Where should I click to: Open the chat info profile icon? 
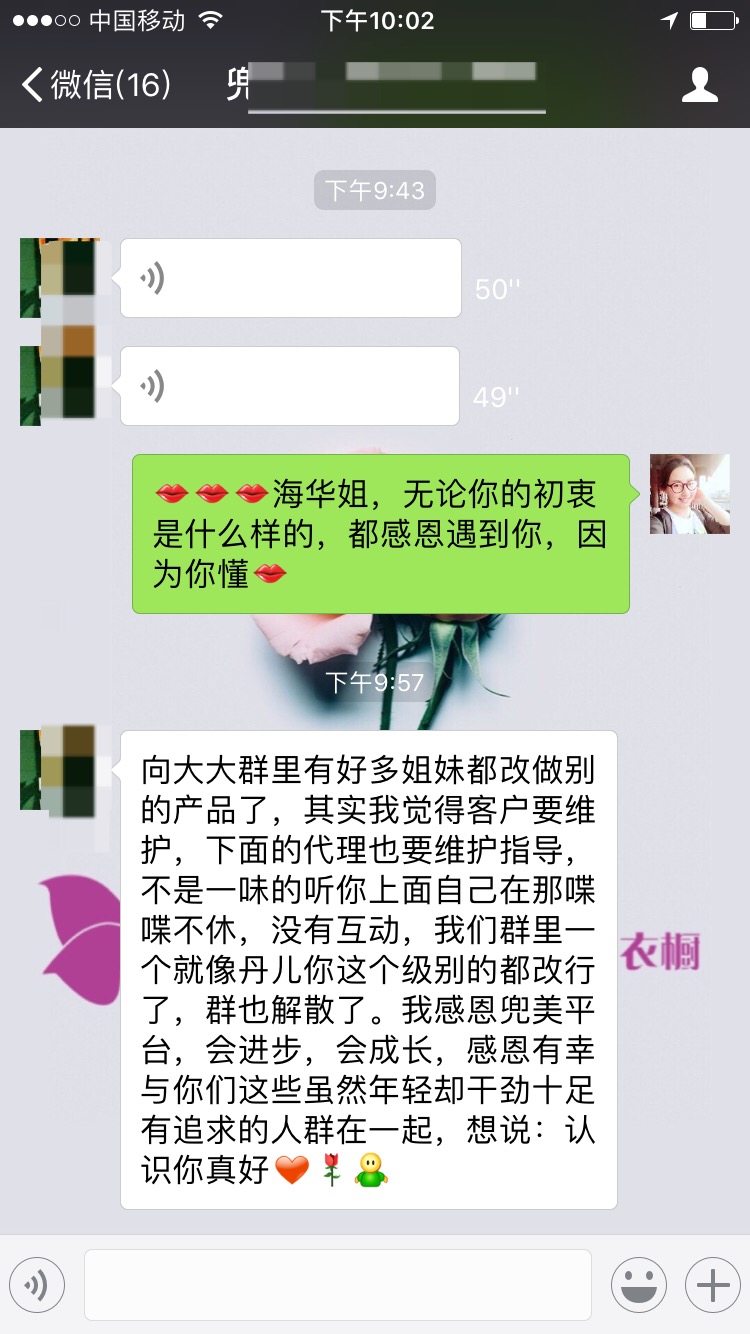coord(699,85)
